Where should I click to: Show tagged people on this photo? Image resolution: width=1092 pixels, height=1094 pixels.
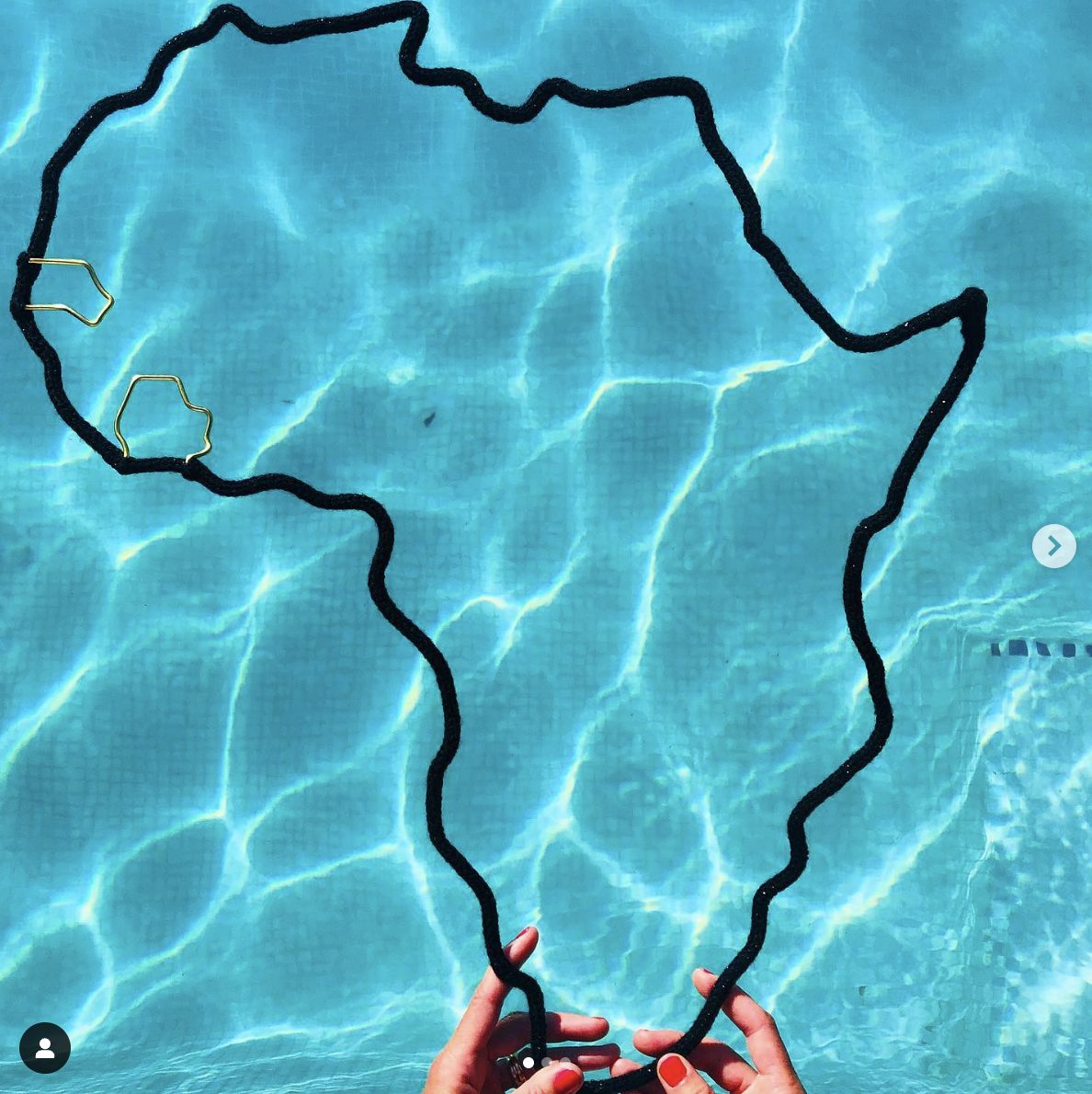click(45, 1048)
